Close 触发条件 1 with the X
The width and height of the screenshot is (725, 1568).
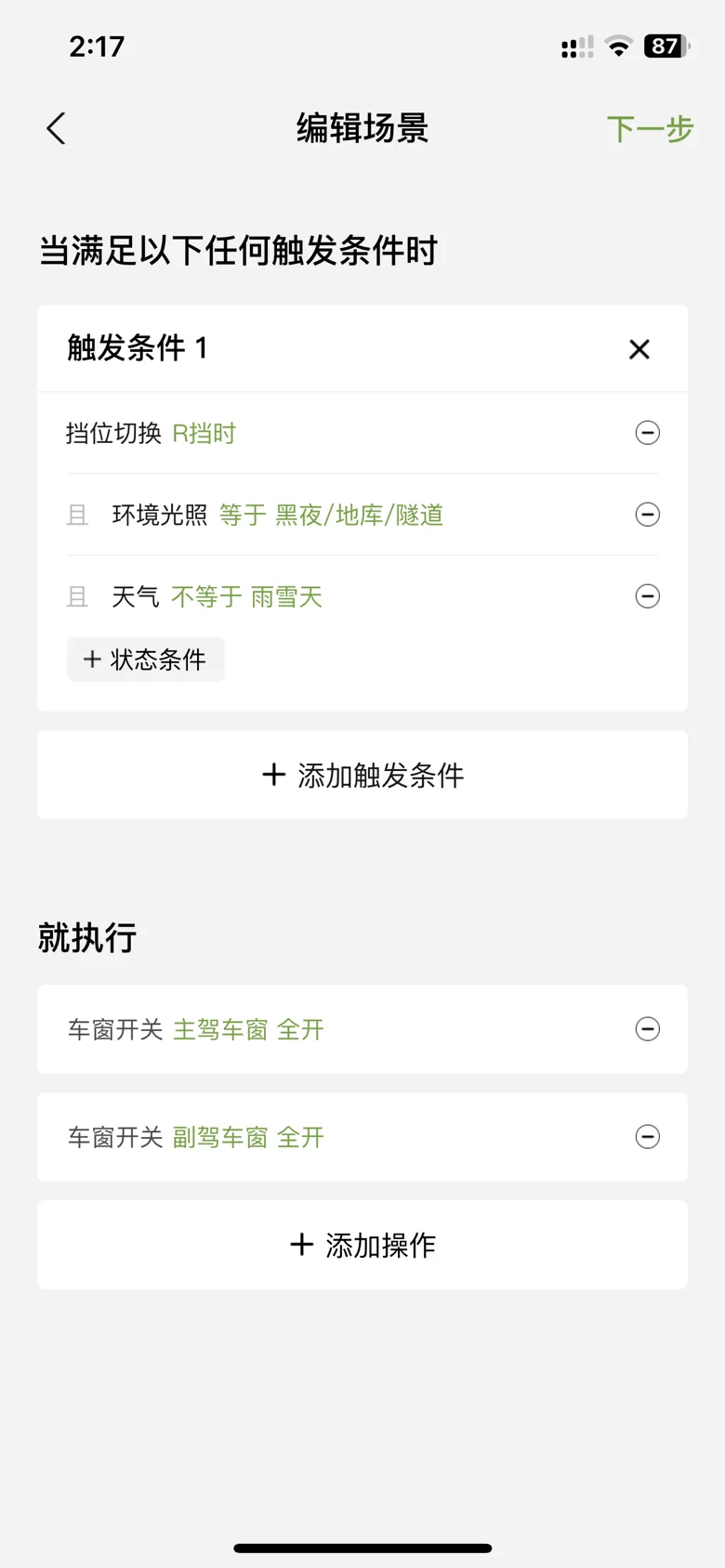click(639, 349)
